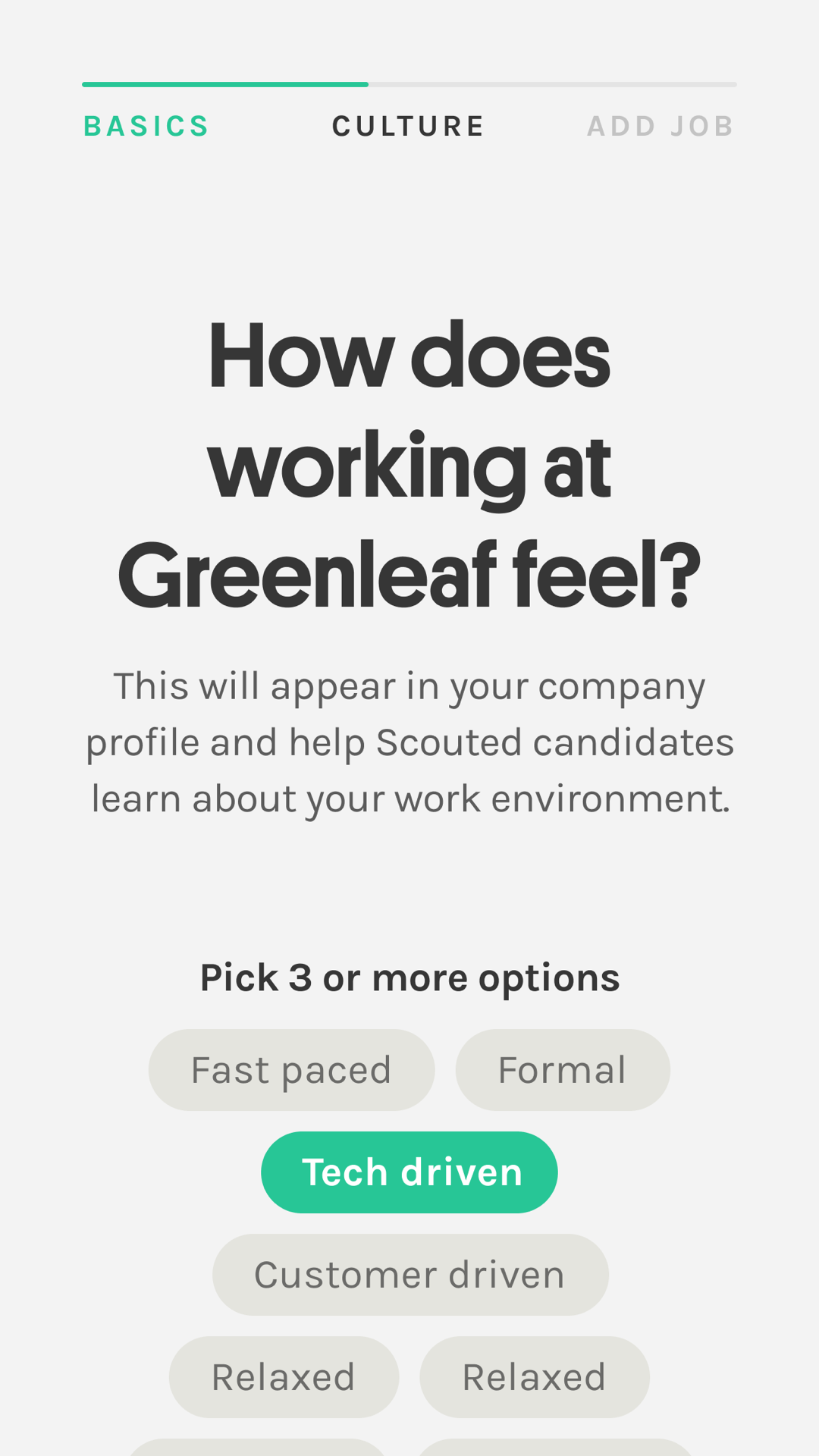Switch to the Culture step
This screenshot has height=1456, width=819.
click(409, 126)
